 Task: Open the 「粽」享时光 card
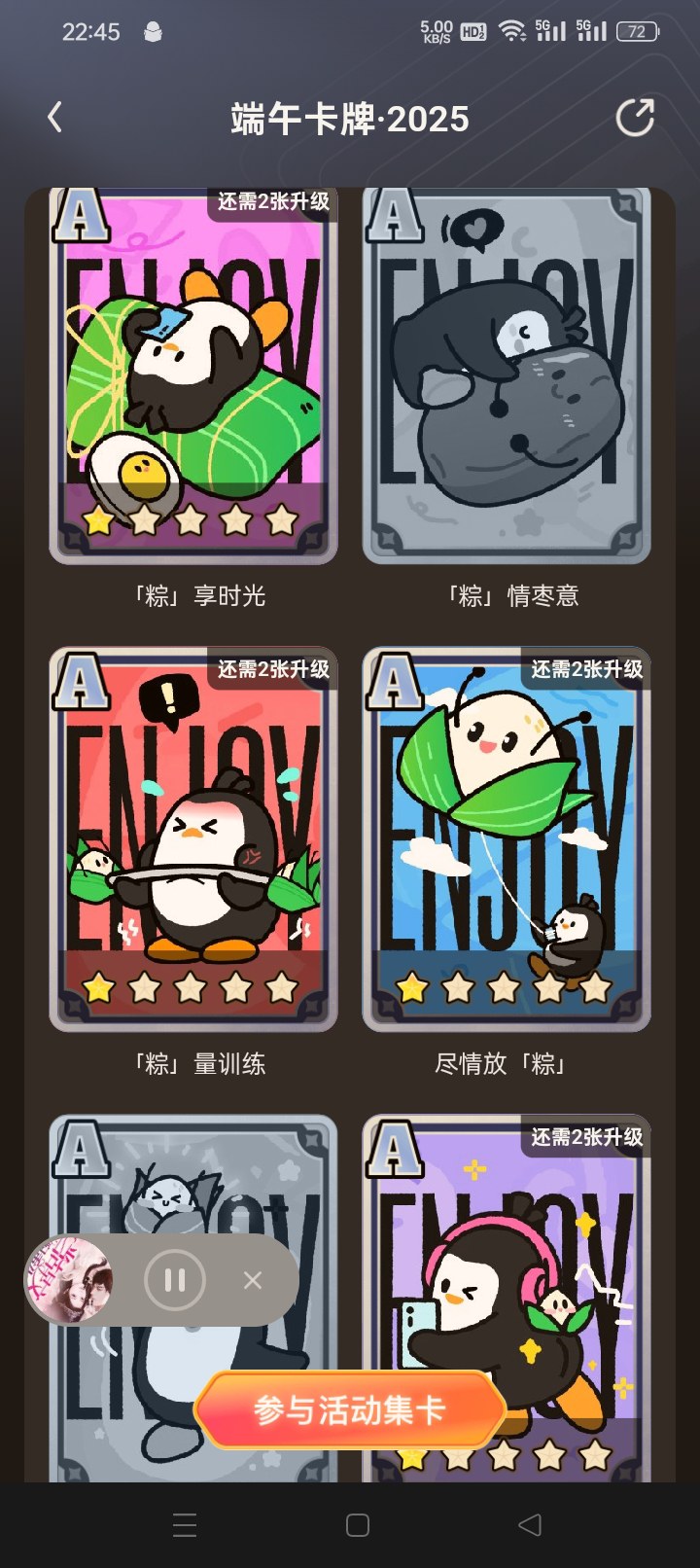pos(193,376)
